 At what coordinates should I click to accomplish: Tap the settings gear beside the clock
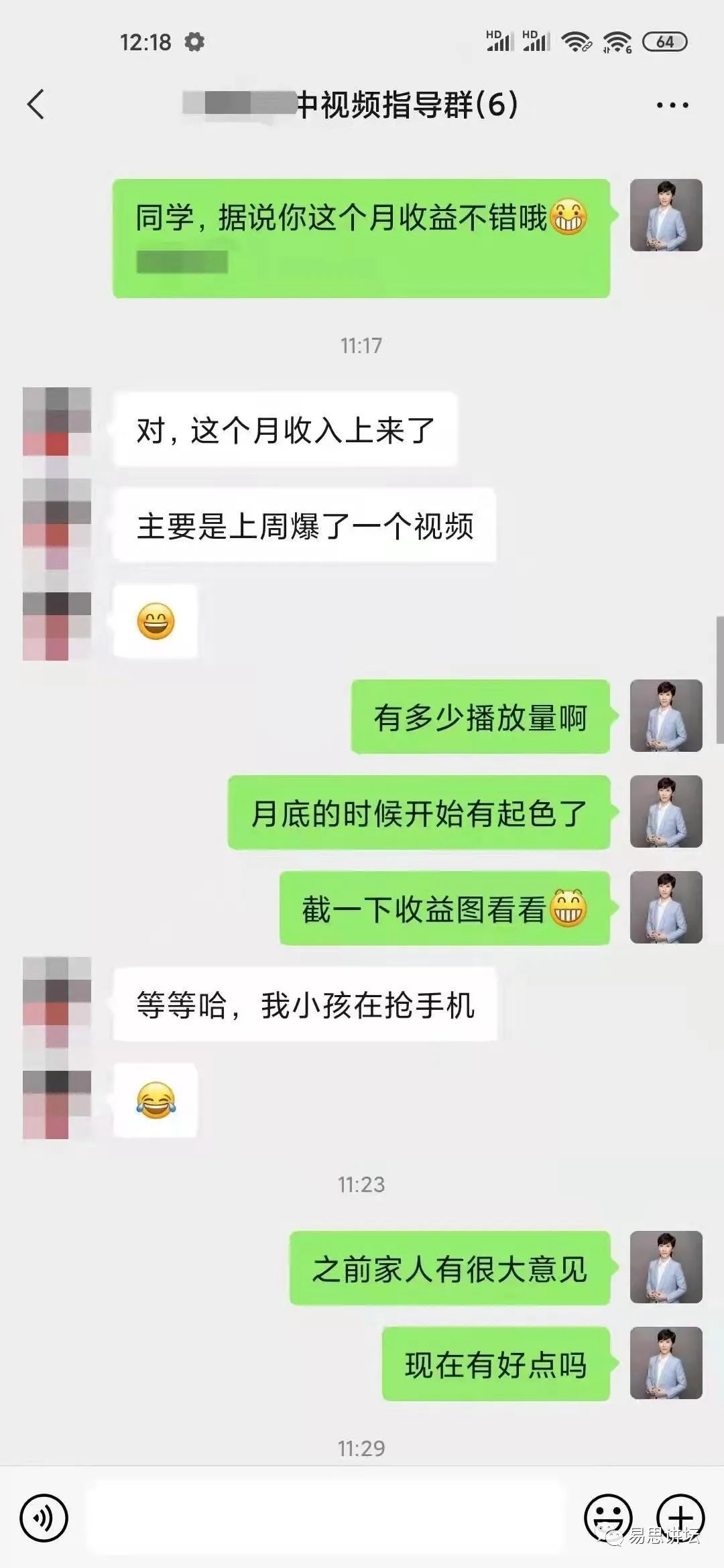(x=194, y=42)
